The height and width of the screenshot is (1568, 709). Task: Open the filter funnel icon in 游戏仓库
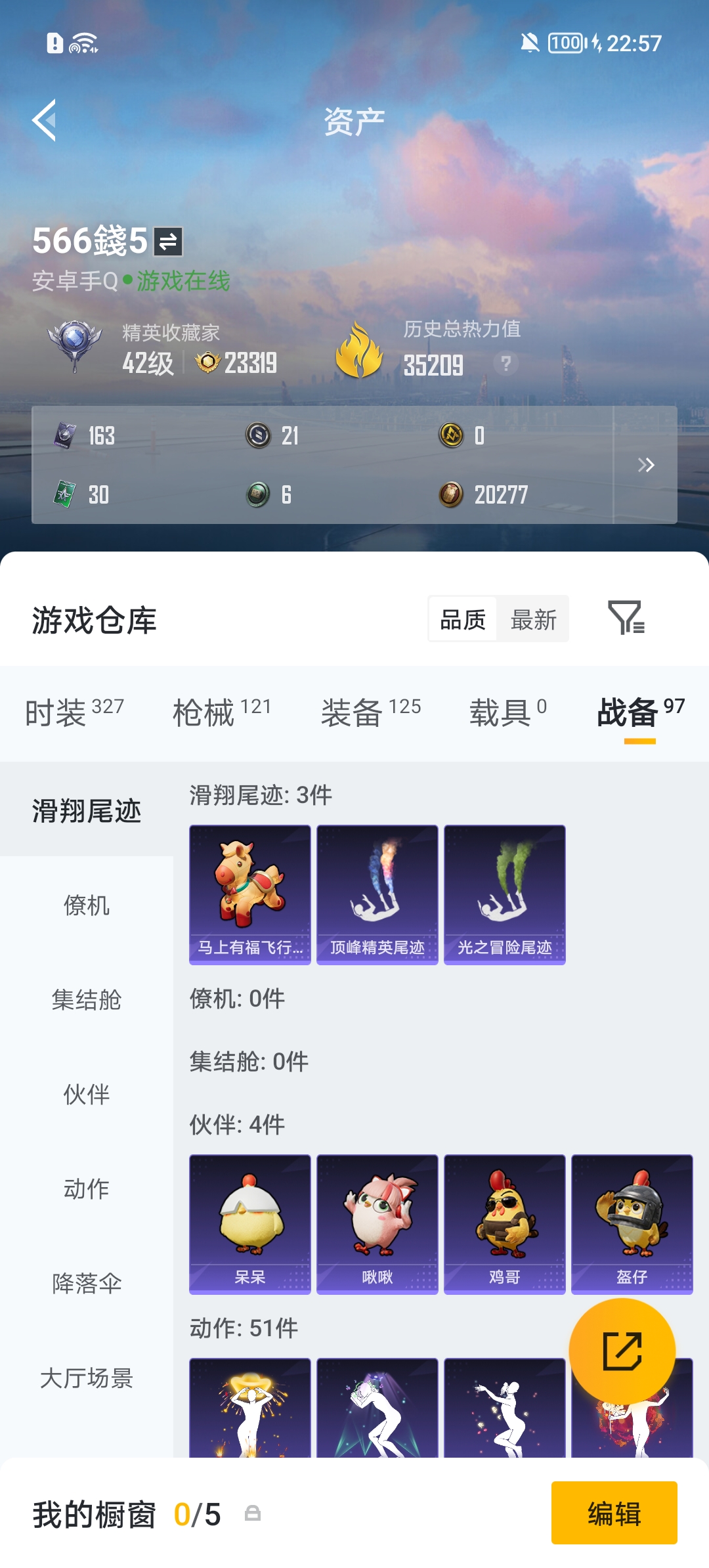pyautogui.click(x=628, y=619)
